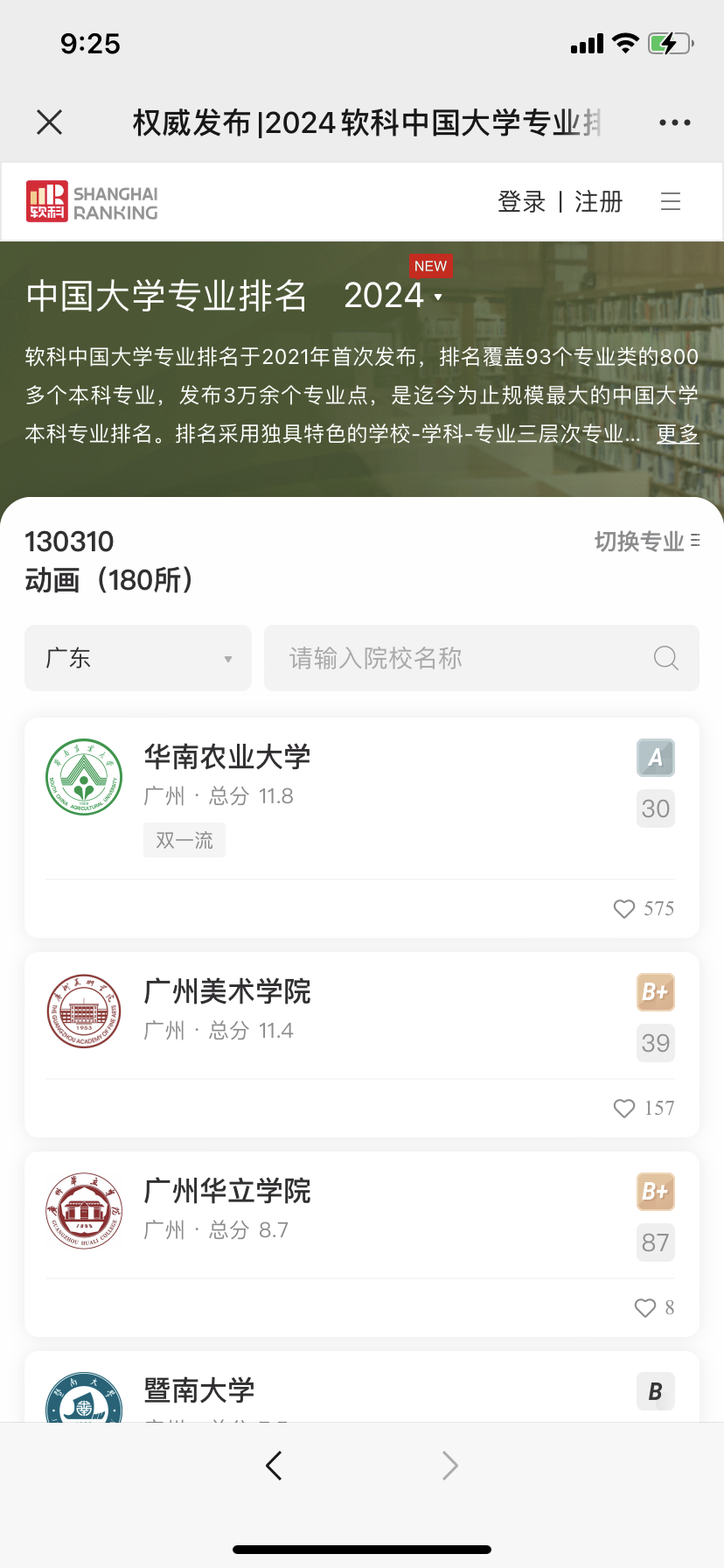This screenshot has height=1568, width=724.
Task: Like 广州华立学院 with the heart icon
Action: coord(645,1308)
